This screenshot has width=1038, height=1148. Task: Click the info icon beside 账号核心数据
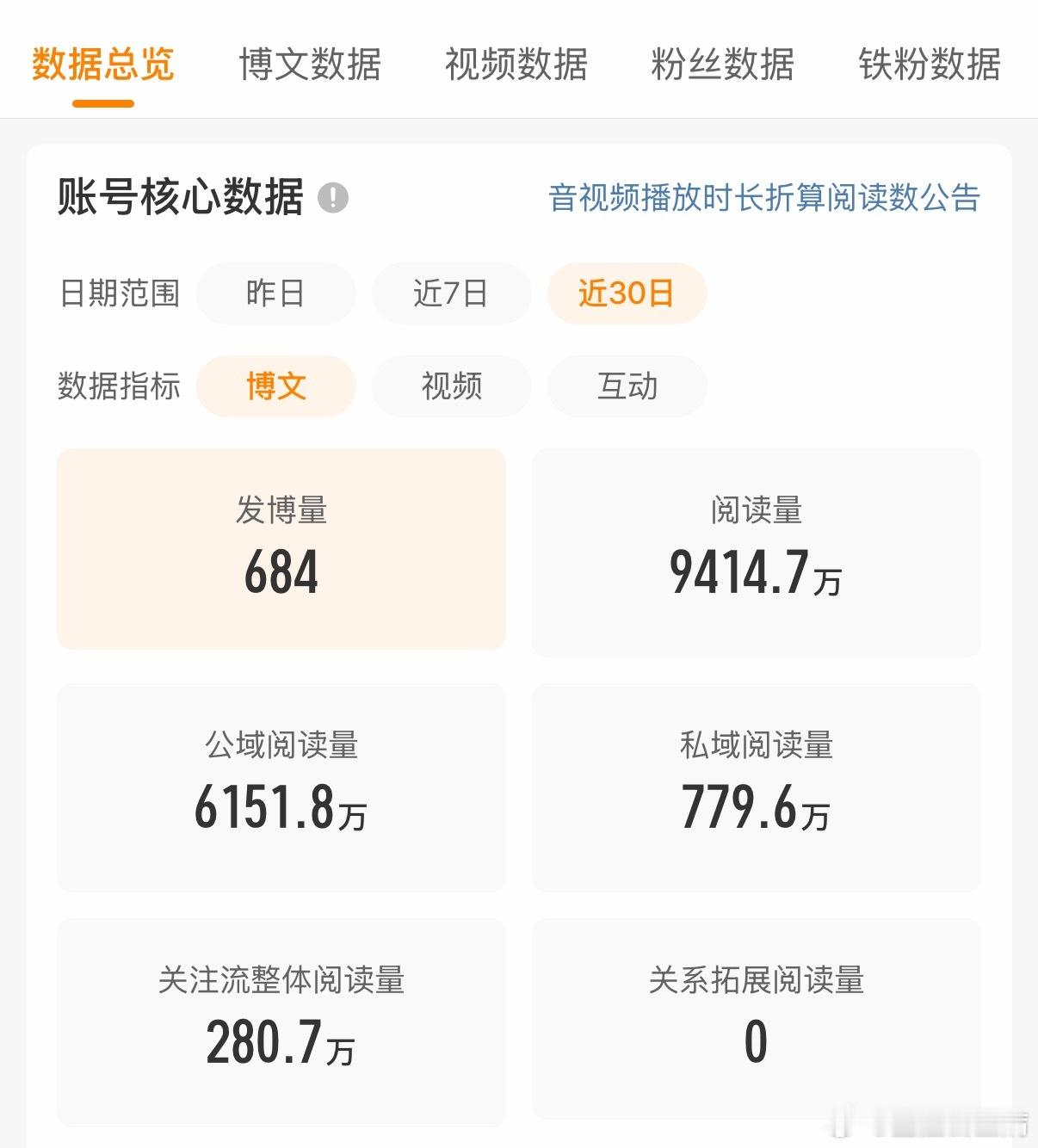pos(334,198)
